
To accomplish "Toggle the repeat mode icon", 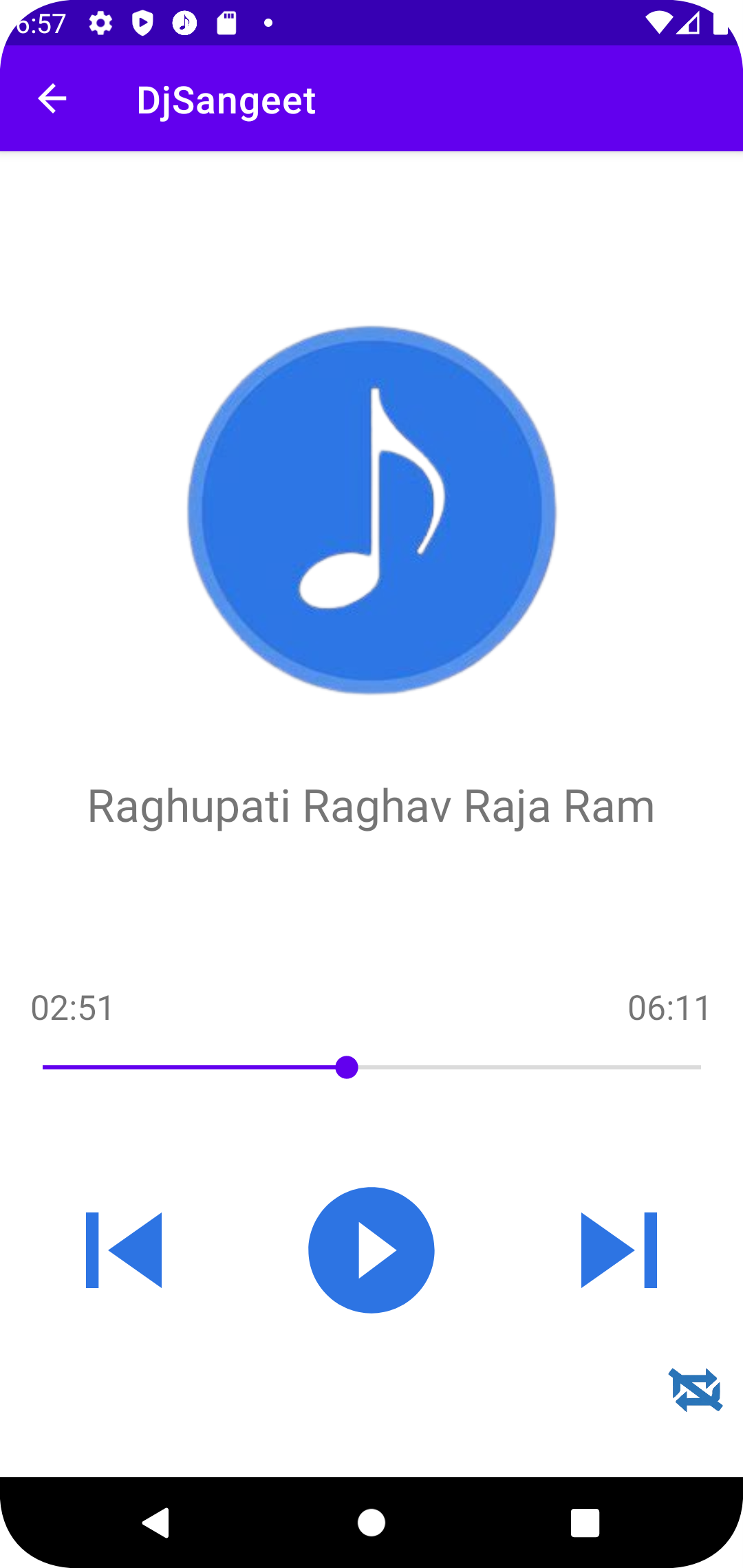I will [x=695, y=1390].
